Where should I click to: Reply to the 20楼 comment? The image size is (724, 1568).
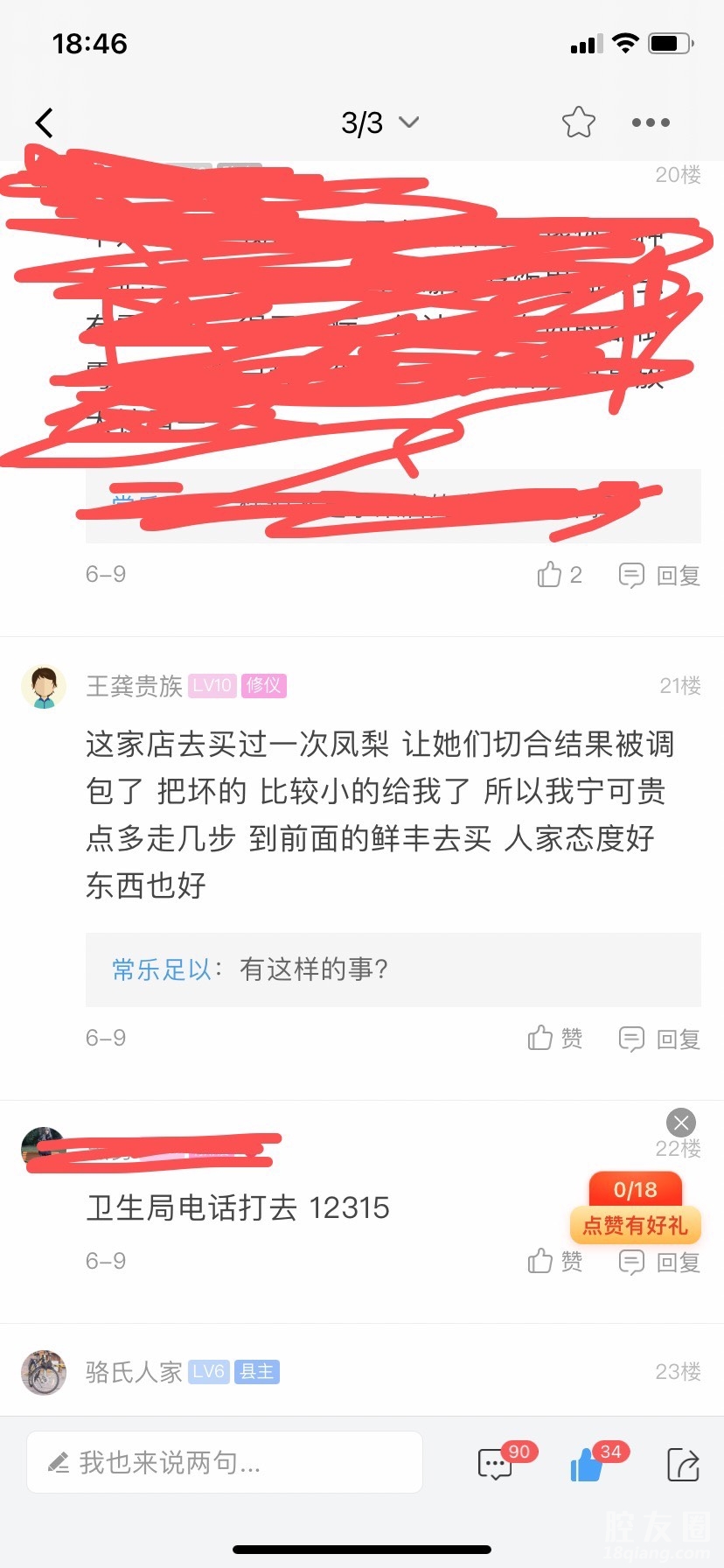(660, 575)
